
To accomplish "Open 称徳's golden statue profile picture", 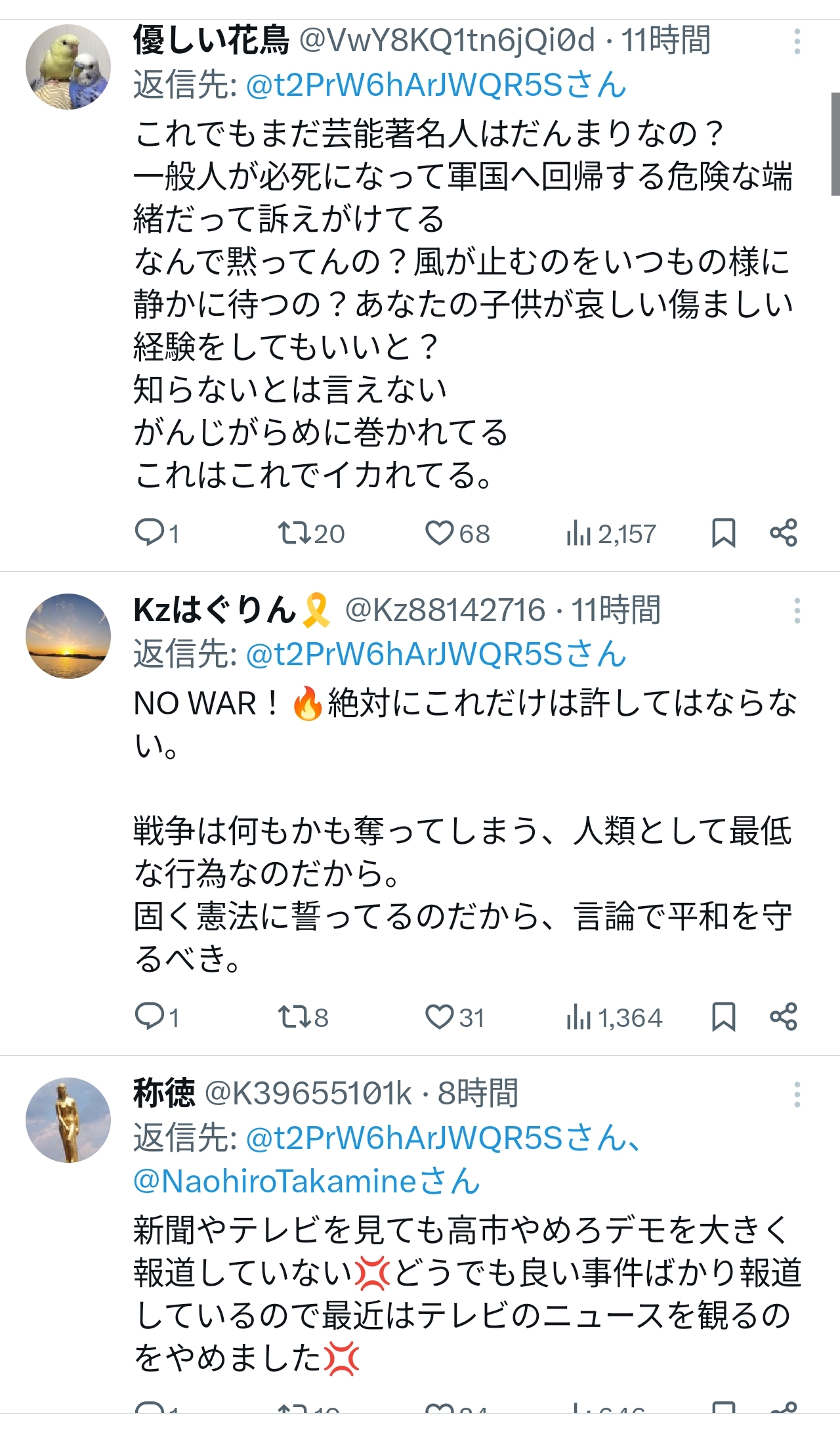I will point(68,1120).
